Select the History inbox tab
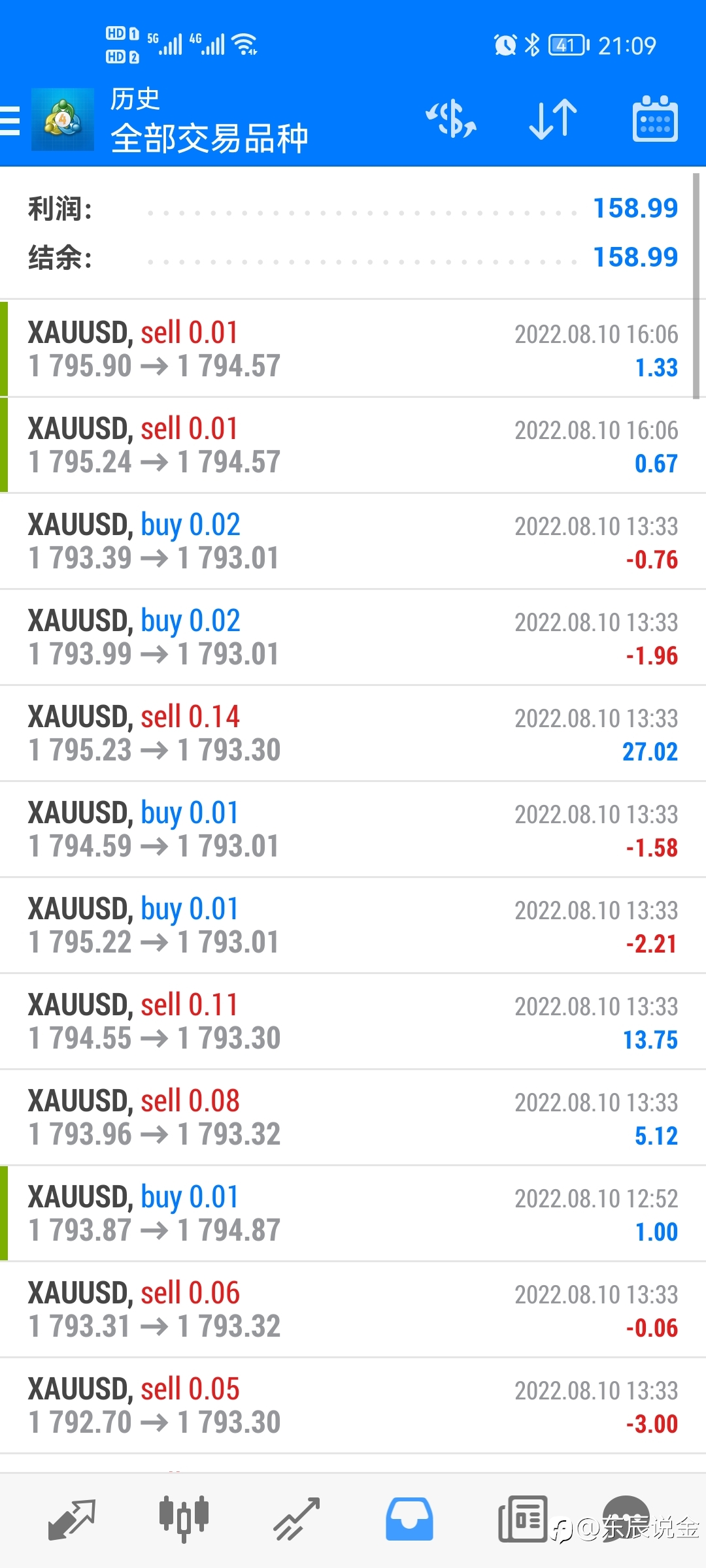 pos(409,1520)
